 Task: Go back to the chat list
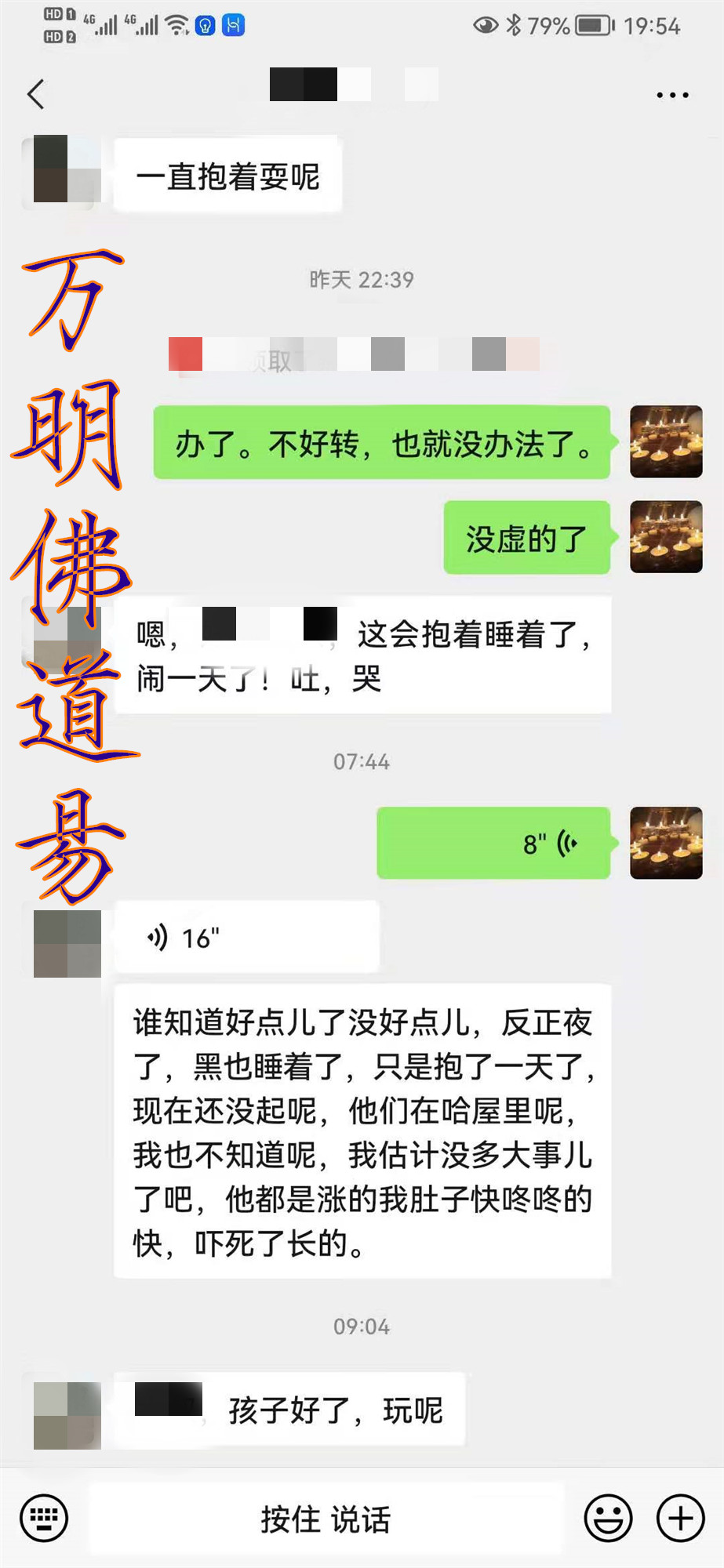35,94
